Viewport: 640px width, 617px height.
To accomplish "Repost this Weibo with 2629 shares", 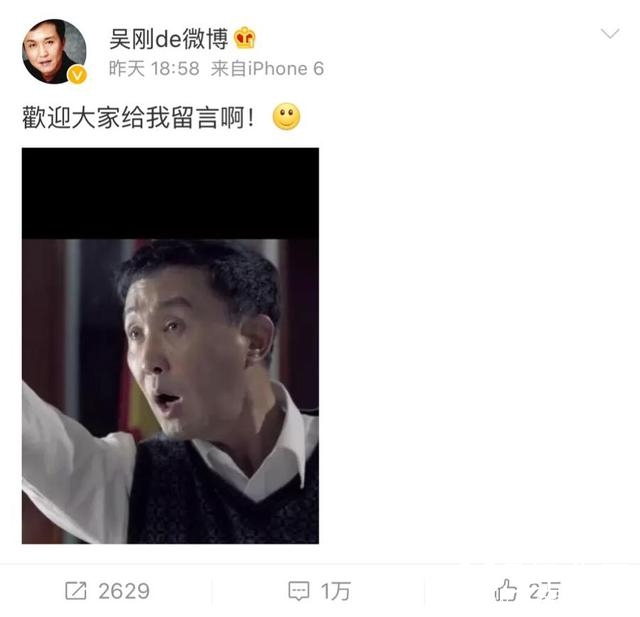I will [107, 591].
